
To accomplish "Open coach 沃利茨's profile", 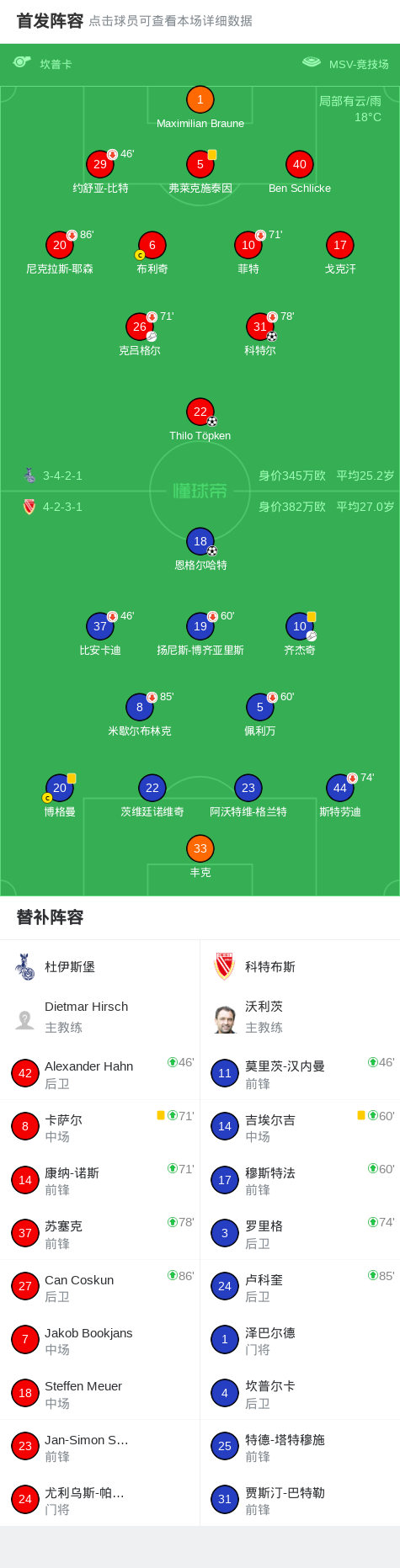I will [300, 1018].
